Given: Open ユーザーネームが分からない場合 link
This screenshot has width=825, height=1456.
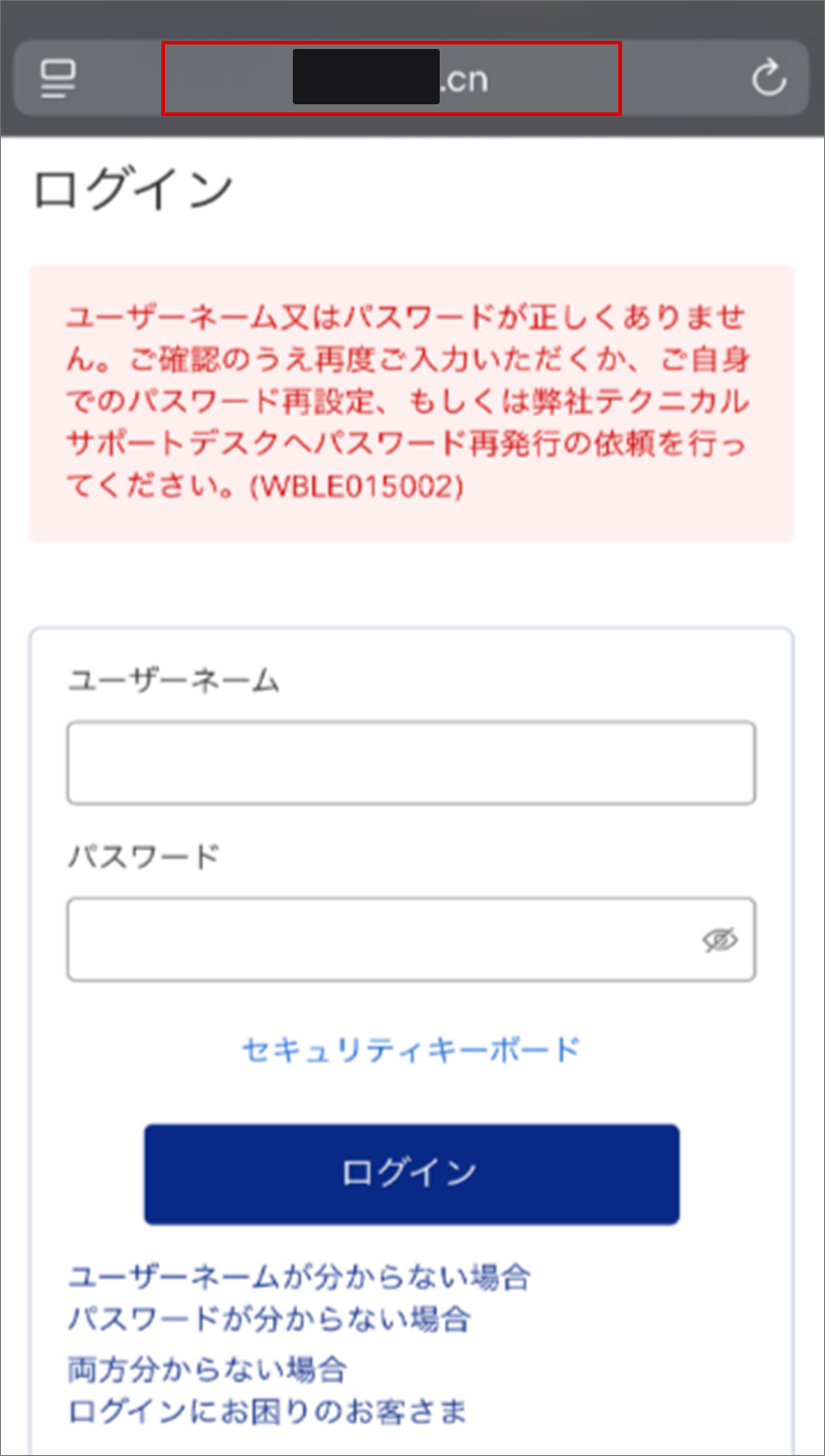Looking at the screenshot, I should [299, 1276].
